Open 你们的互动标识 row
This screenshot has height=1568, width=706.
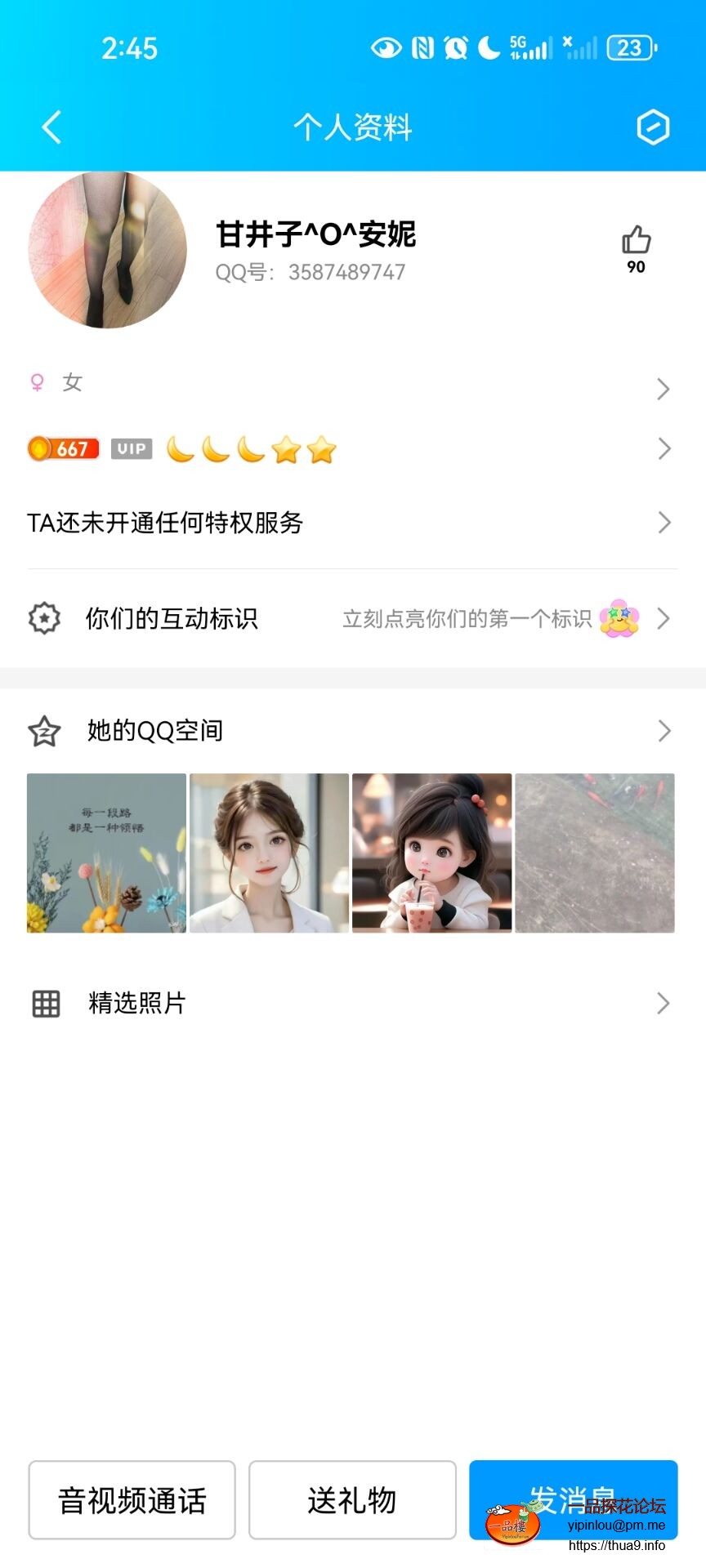351,619
